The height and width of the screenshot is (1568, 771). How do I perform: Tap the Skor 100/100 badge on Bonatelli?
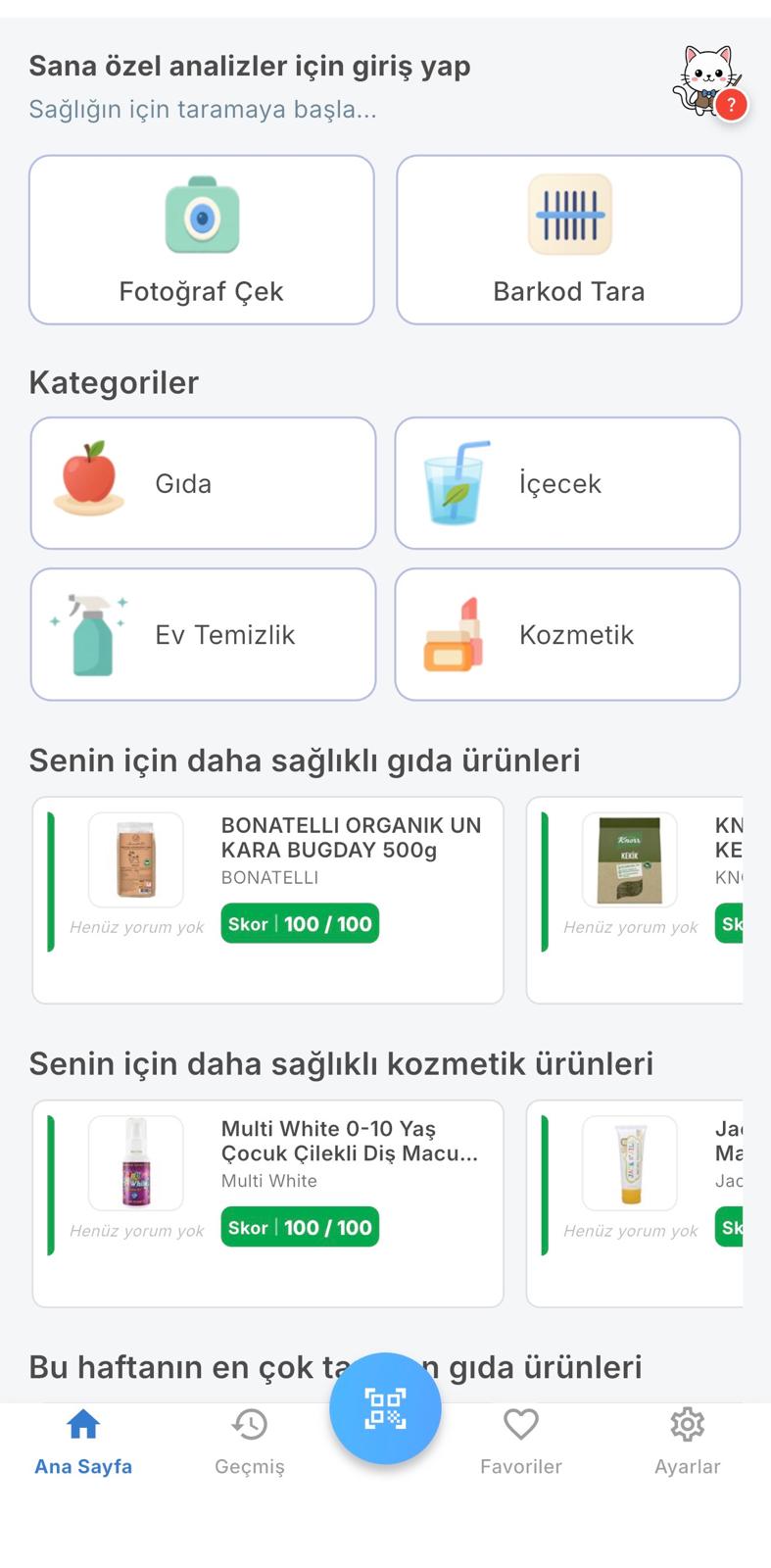[299, 922]
